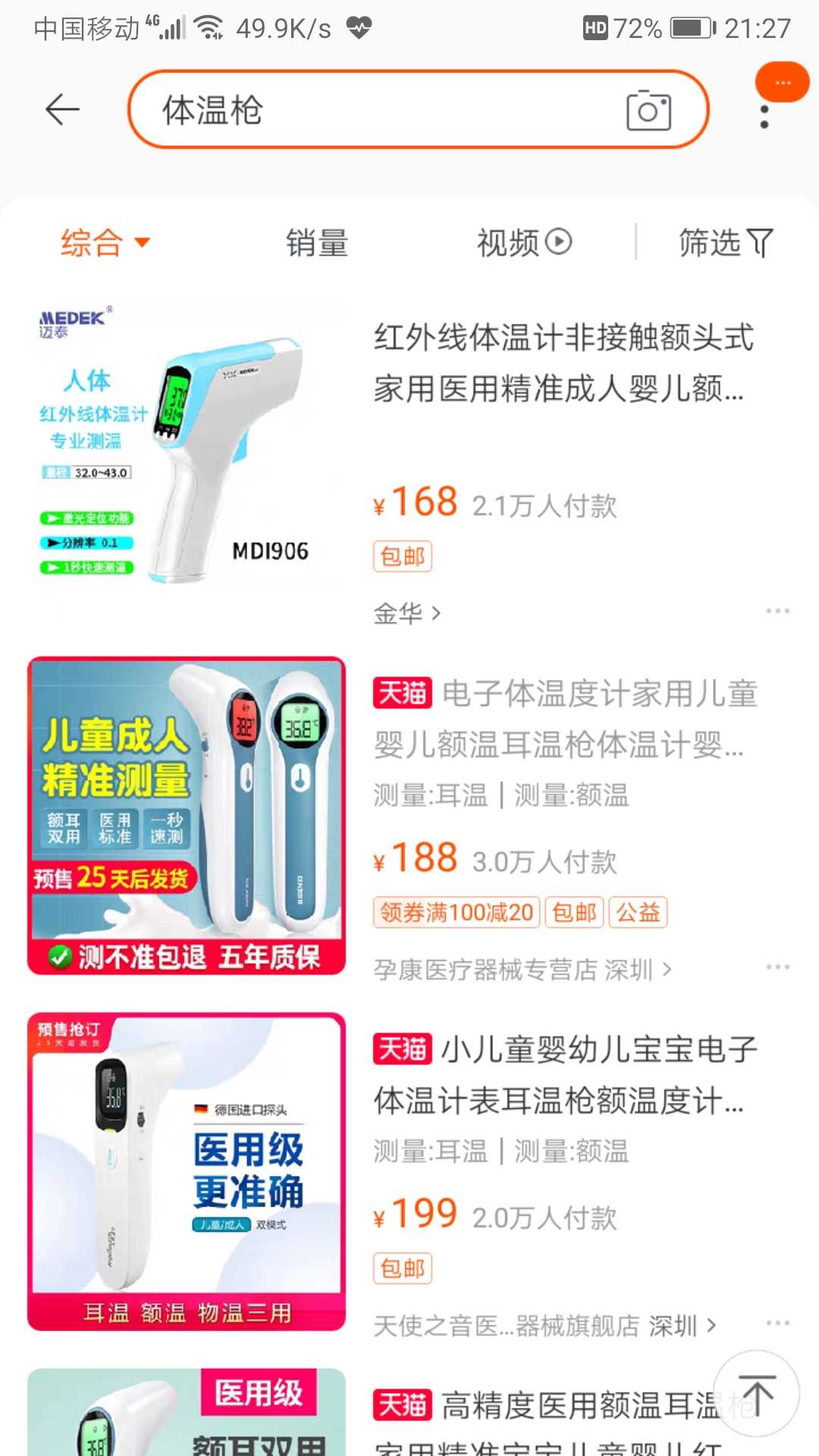Viewport: 819px width, 1456px height.
Task: Open the 小儿童婴幼儿宝宝电子体温计 listing
Action: pos(565,1075)
